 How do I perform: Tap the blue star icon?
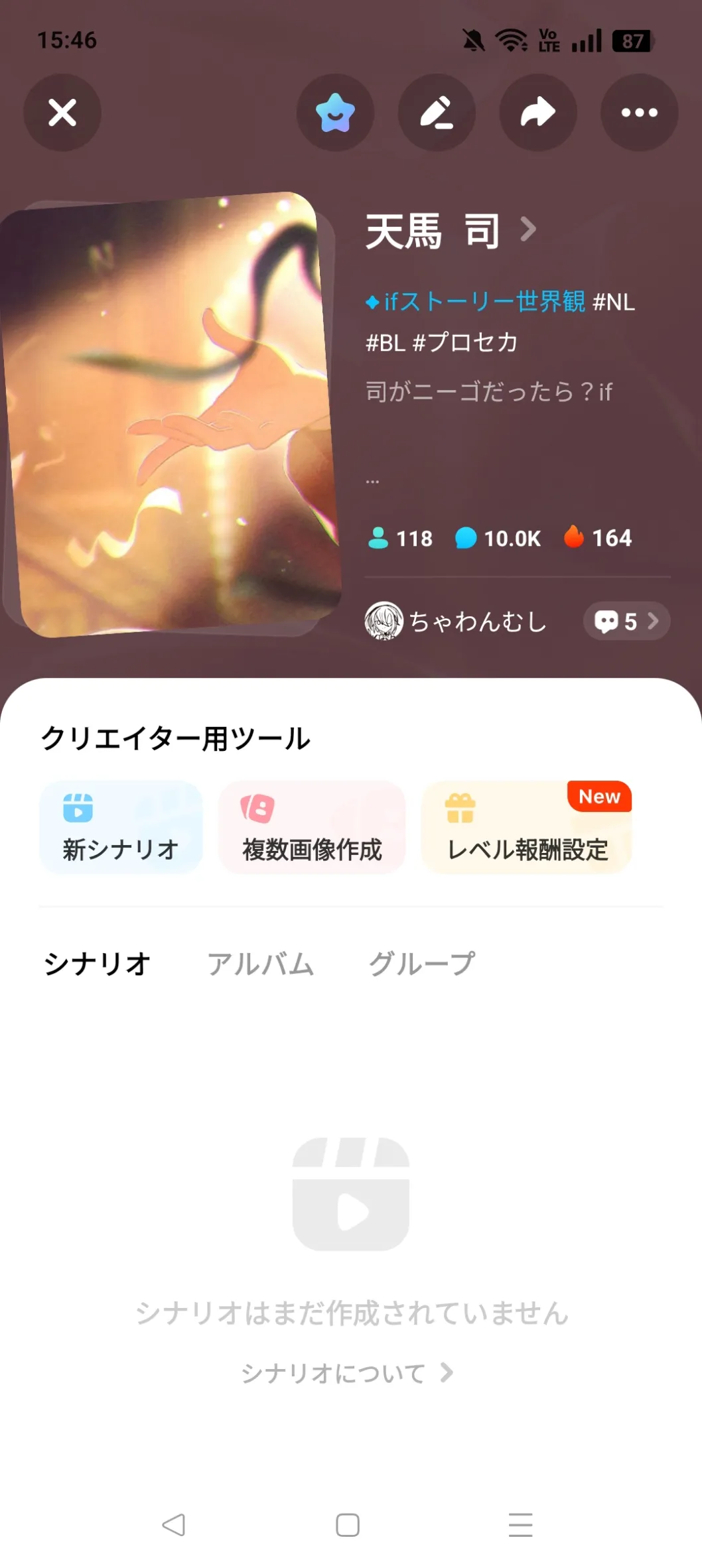[x=335, y=112]
